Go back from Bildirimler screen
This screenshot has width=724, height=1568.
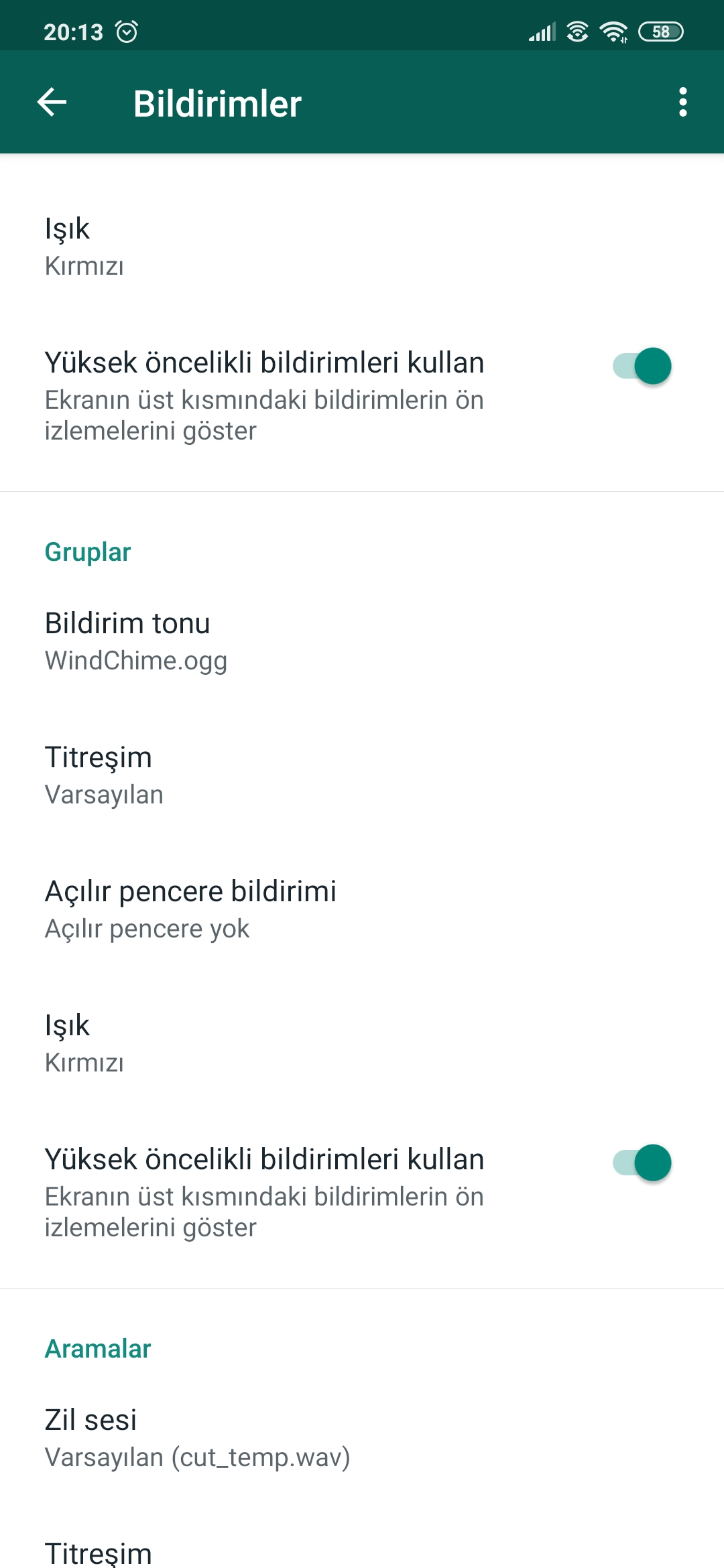[x=52, y=103]
